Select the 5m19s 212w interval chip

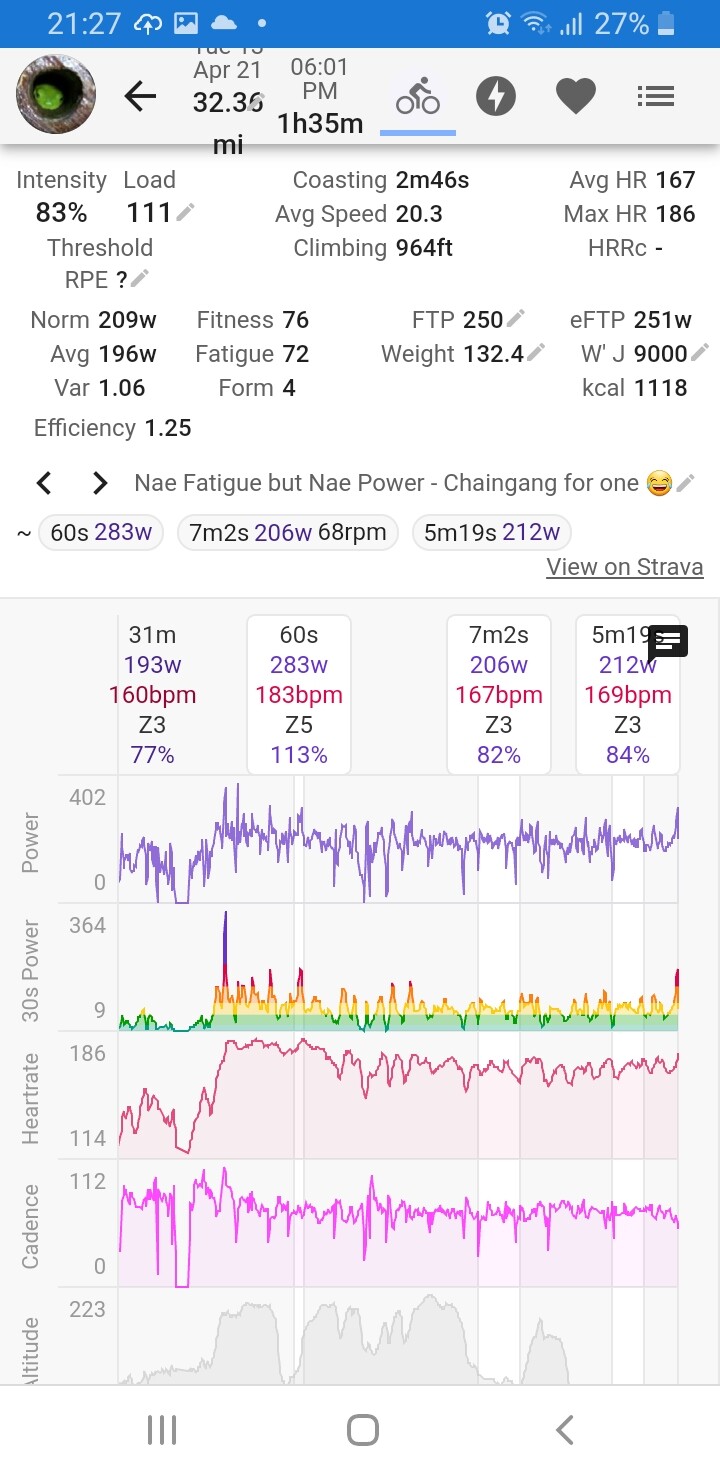coord(492,532)
